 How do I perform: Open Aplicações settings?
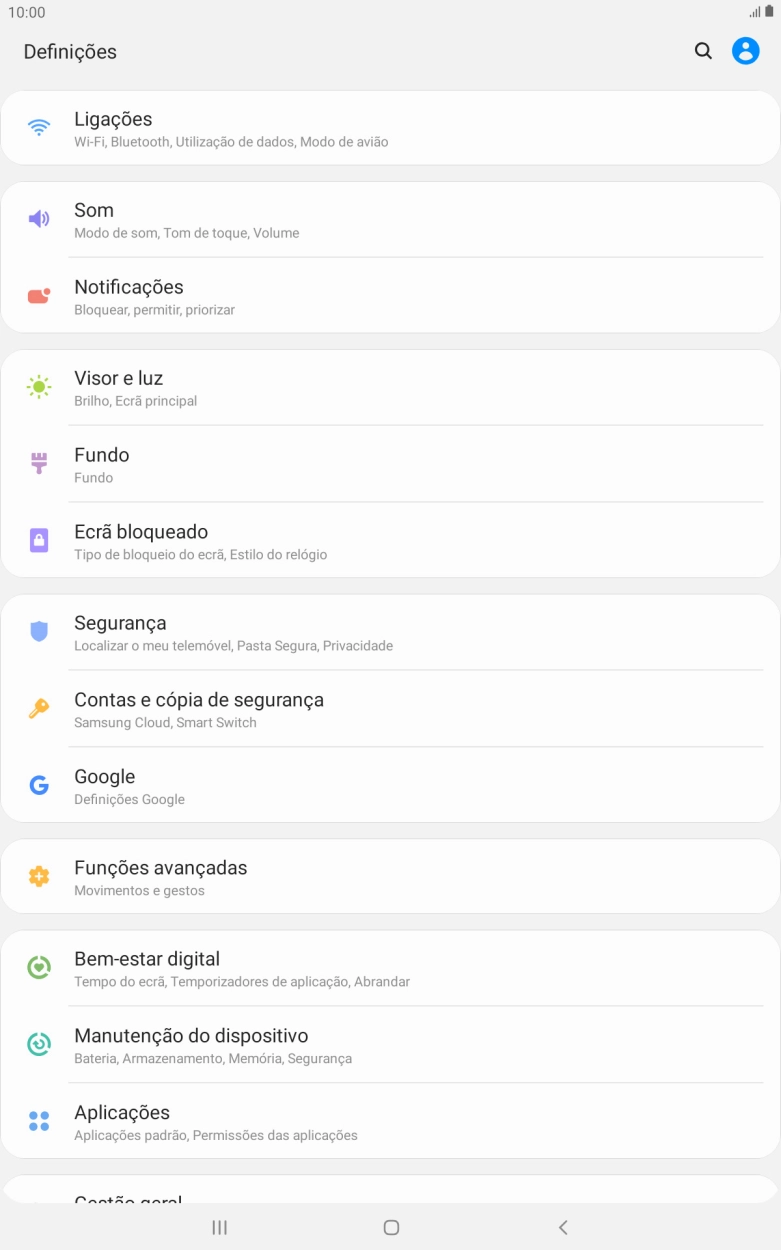point(390,1122)
